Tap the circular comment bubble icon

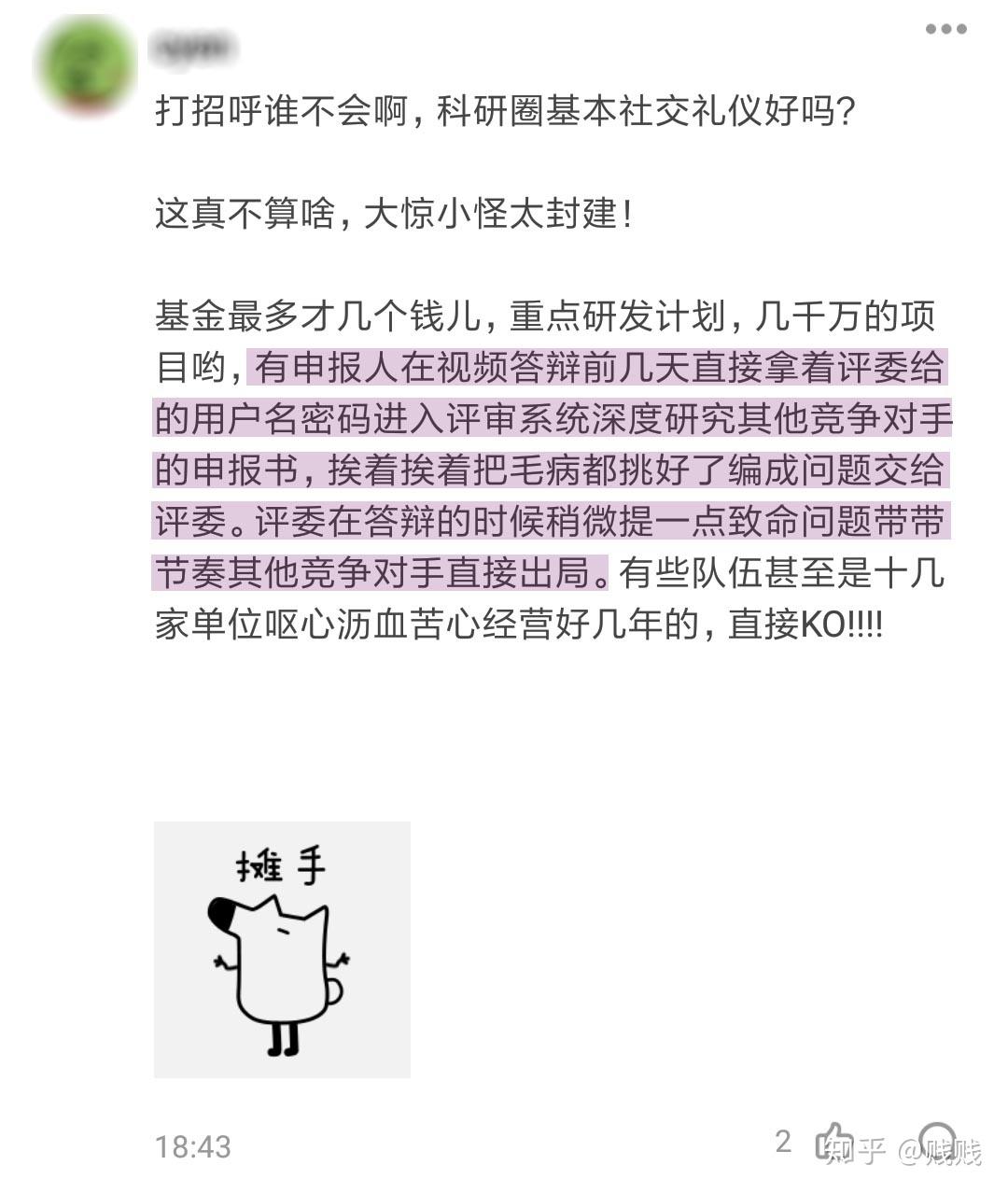point(938,1140)
